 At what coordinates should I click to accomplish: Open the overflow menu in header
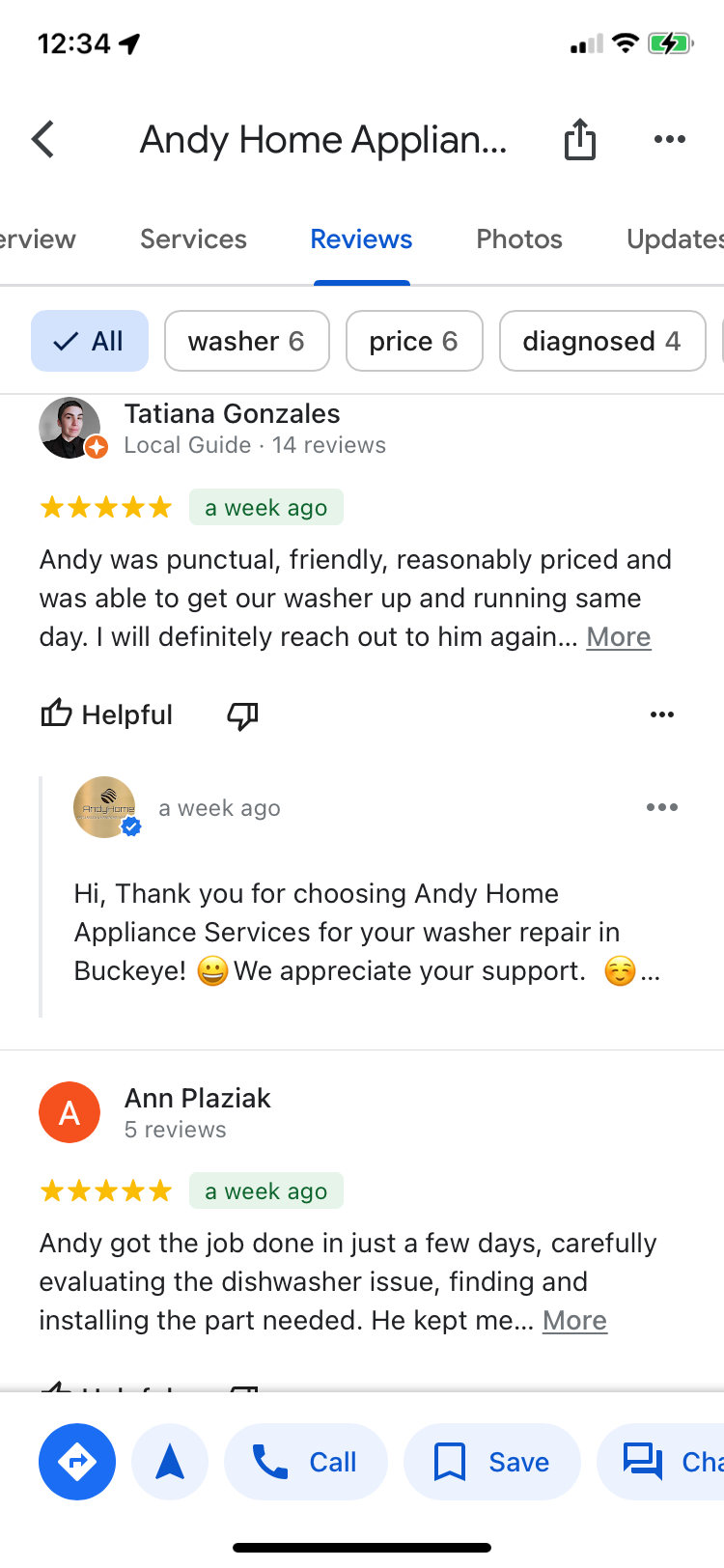669,140
